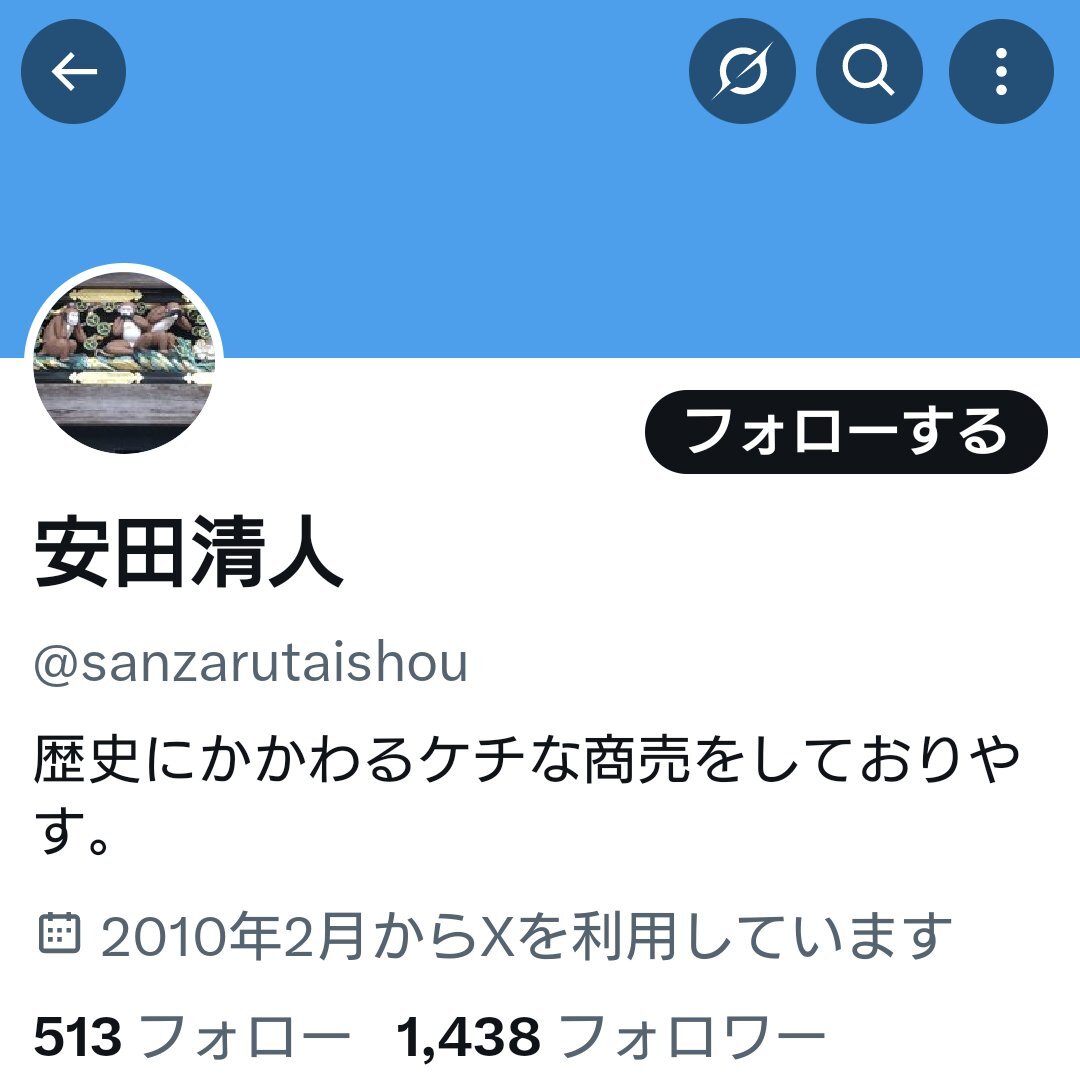Open the three-dot overflow menu
1080x1086 pixels.
coord(1000,71)
